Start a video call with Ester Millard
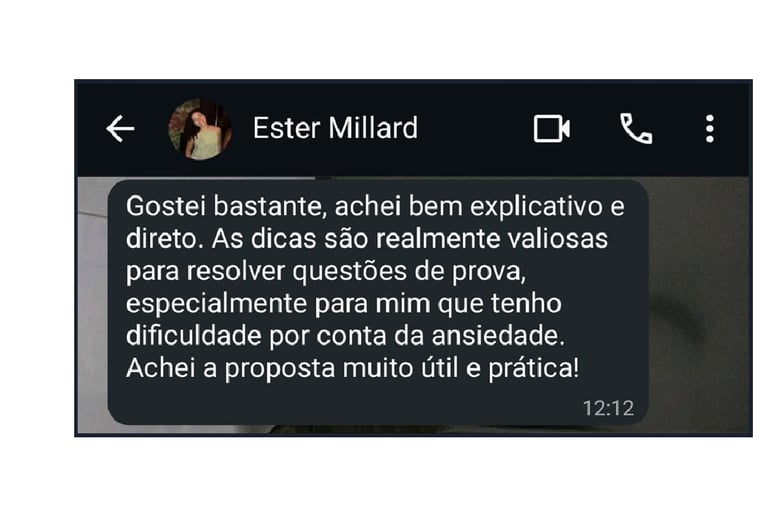The width and height of the screenshot is (768, 511). pos(551,129)
